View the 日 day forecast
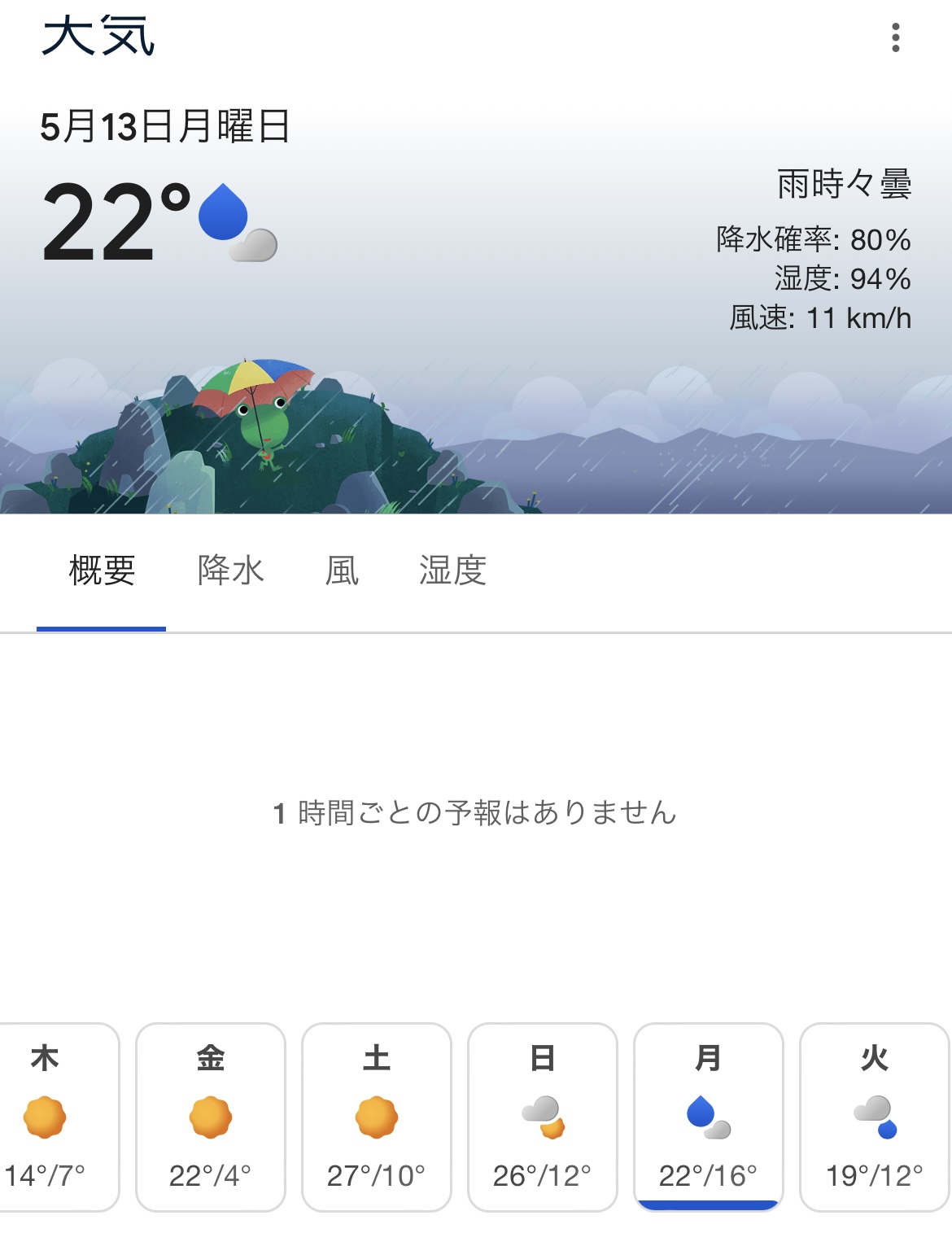 [x=543, y=1117]
